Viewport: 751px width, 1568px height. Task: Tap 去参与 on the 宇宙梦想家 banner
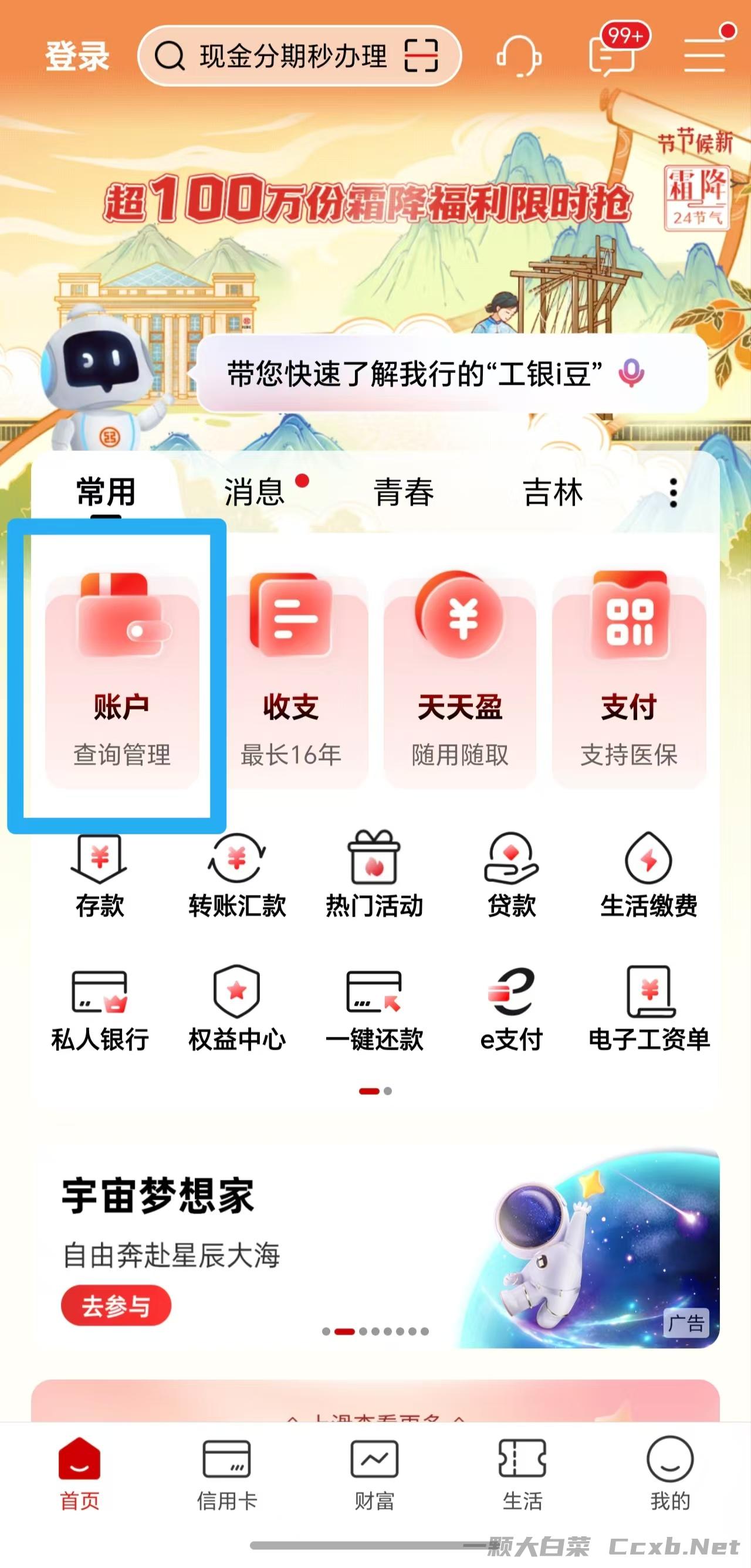pyautogui.click(x=116, y=1306)
